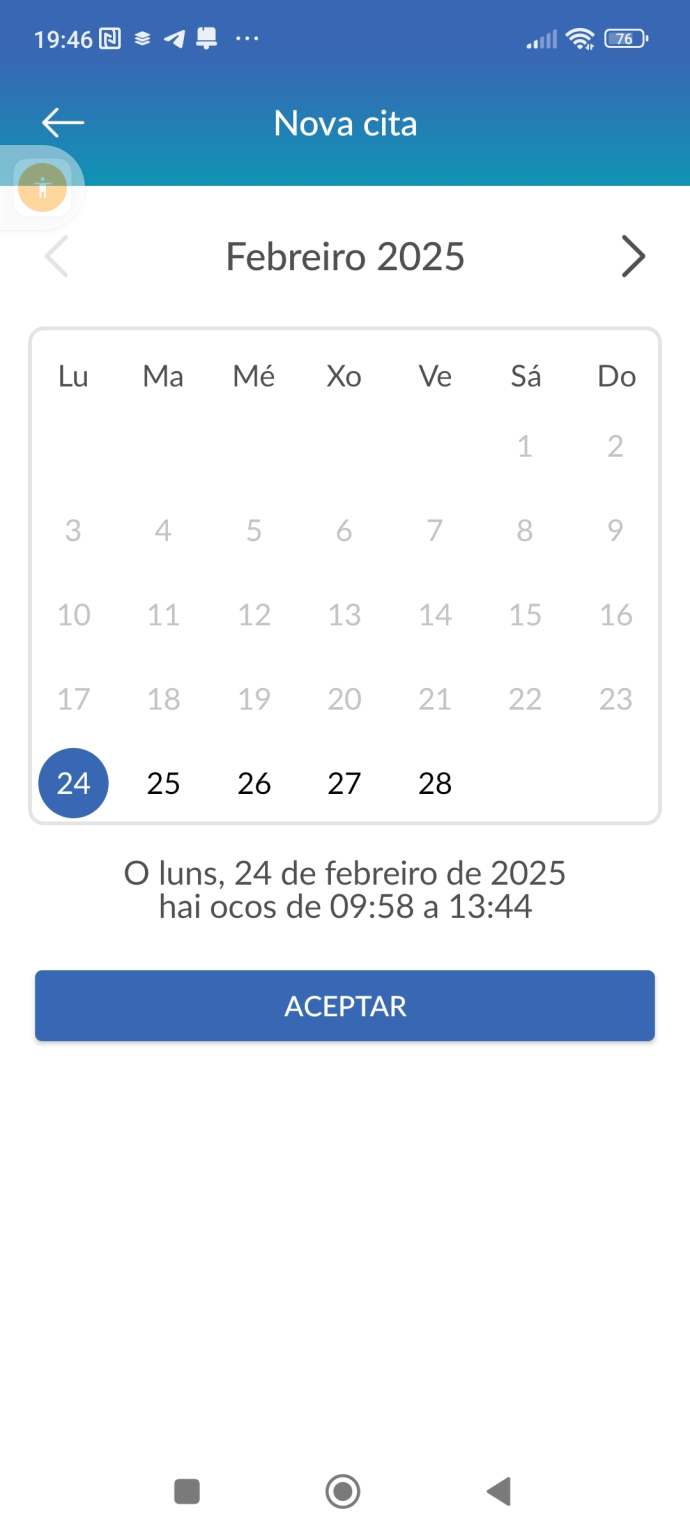Advance to the next month arrow
The image size is (690, 1533).
coord(633,257)
